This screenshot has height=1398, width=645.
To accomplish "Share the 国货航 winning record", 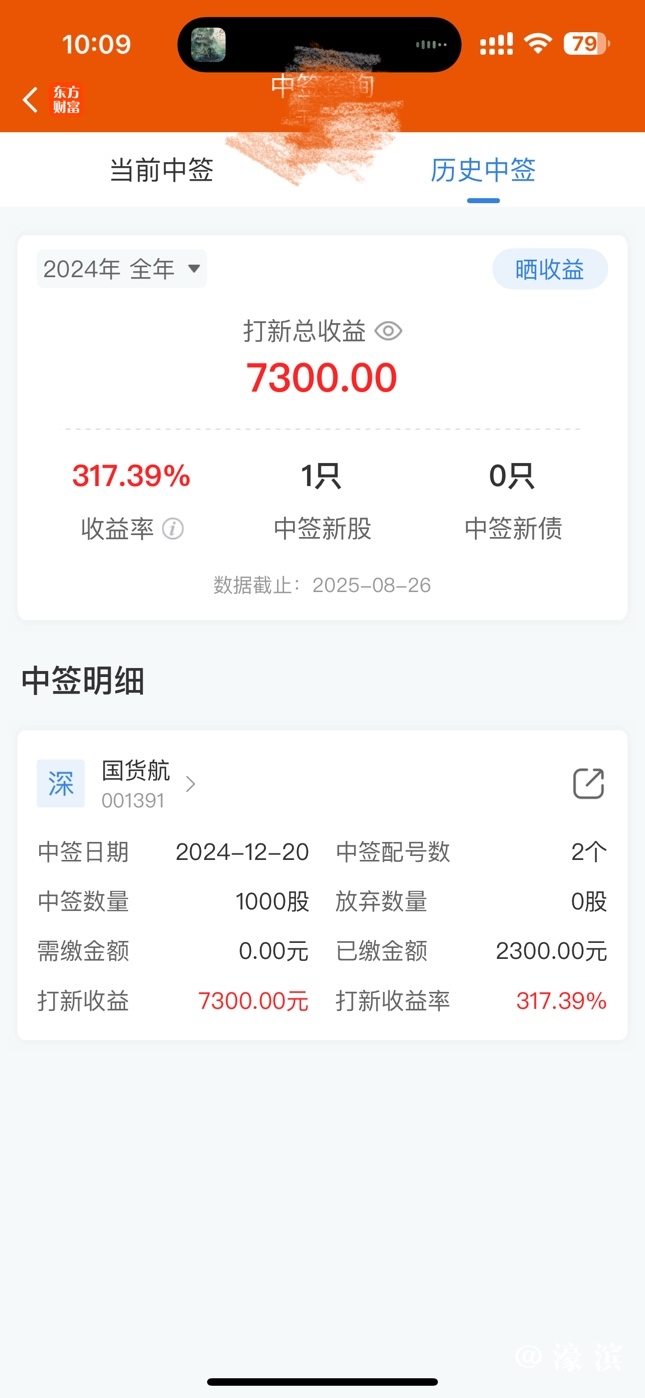I will (x=588, y=783).
